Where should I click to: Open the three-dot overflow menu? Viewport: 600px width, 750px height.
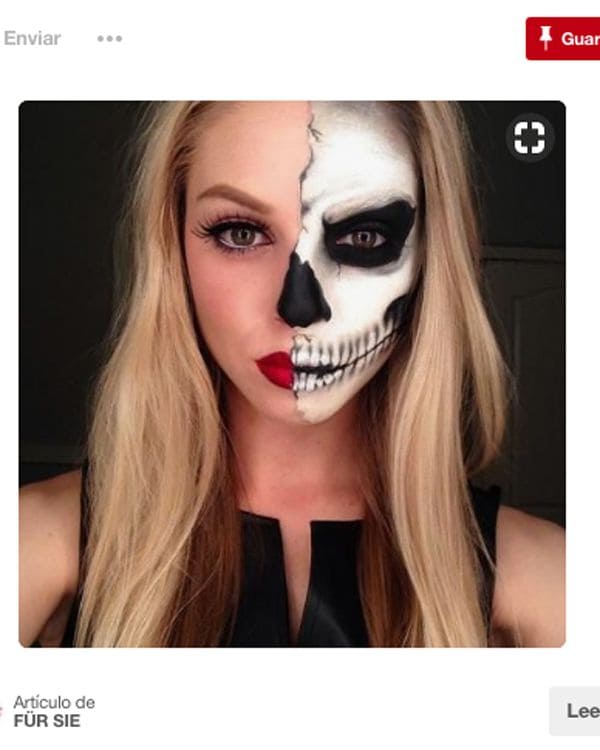pos(109,39)
